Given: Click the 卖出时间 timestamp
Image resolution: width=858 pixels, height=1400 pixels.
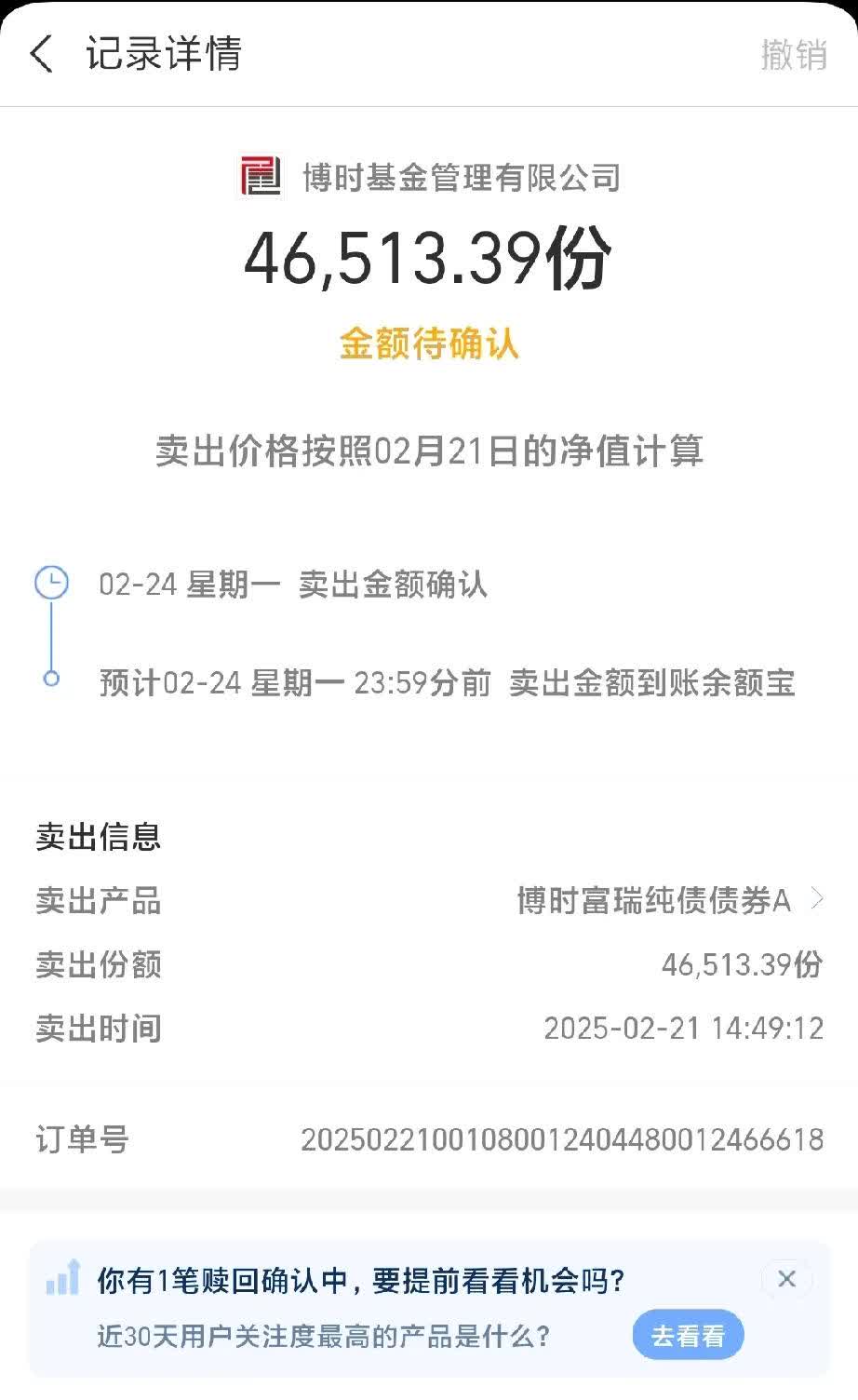Looking at the screenshot, I should click(x=683, y=1029).
